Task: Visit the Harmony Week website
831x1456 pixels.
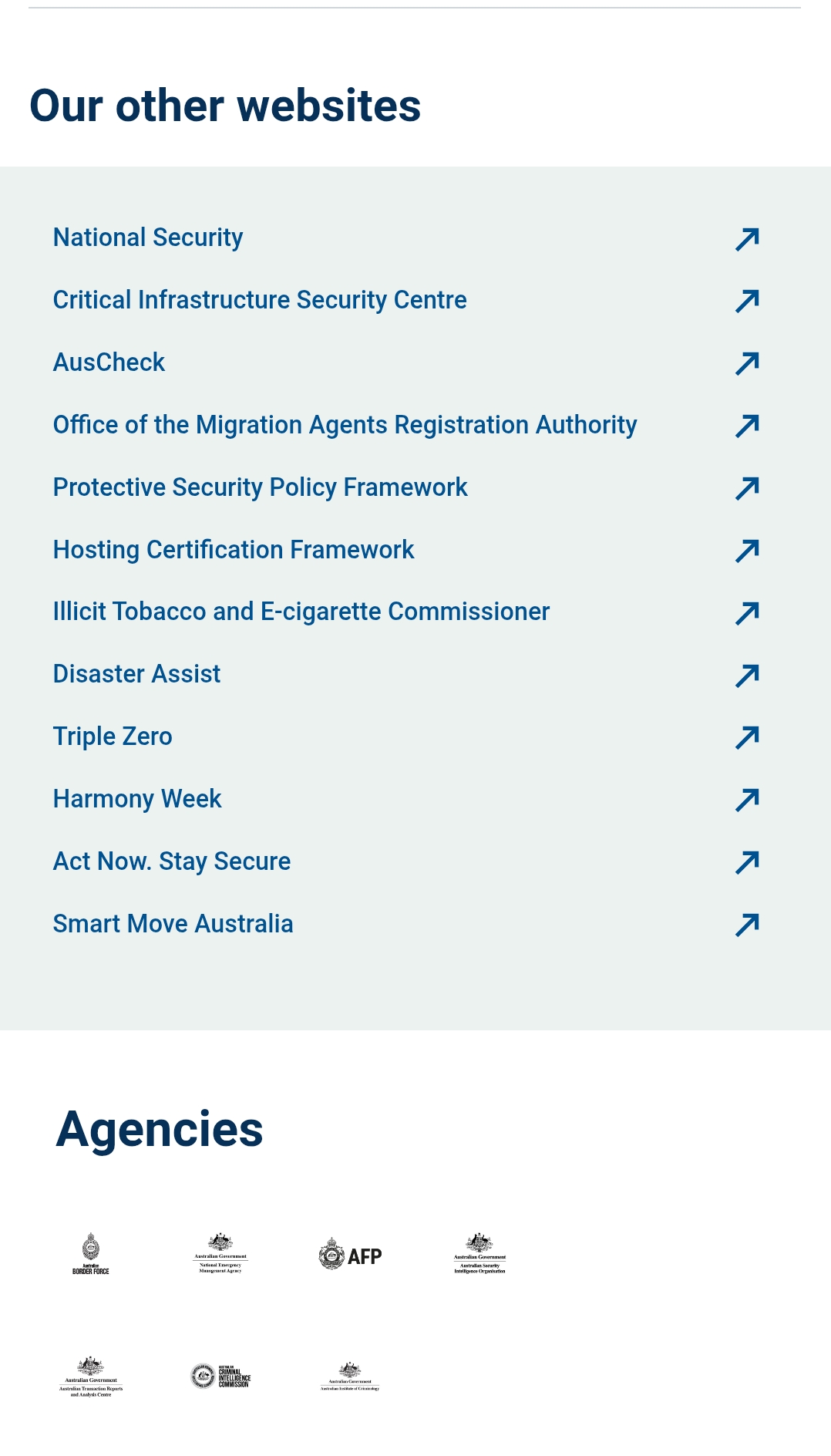Action: (x=137, y=799)
